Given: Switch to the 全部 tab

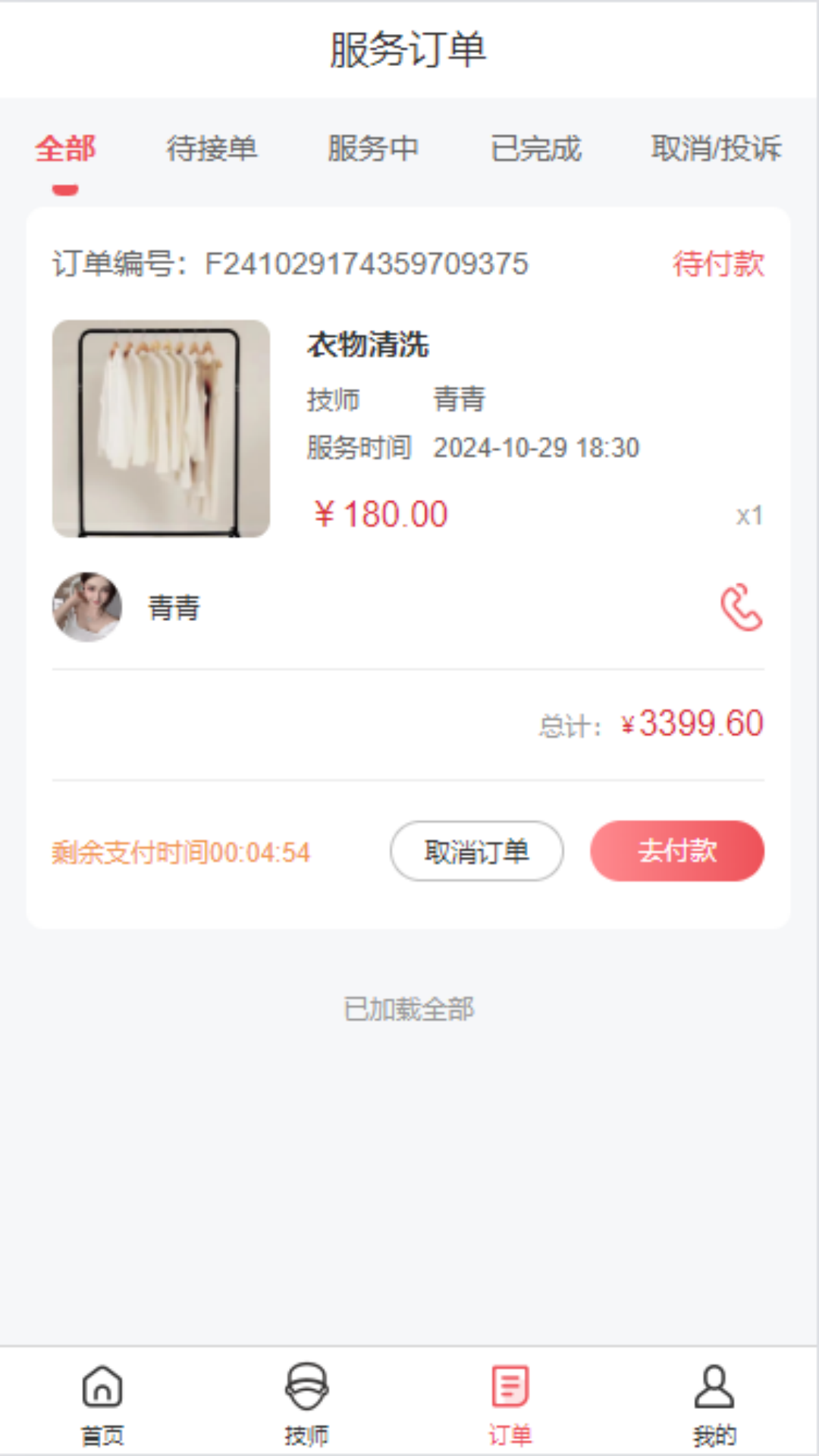Looking at the screenshot, I should click(66, 149).
